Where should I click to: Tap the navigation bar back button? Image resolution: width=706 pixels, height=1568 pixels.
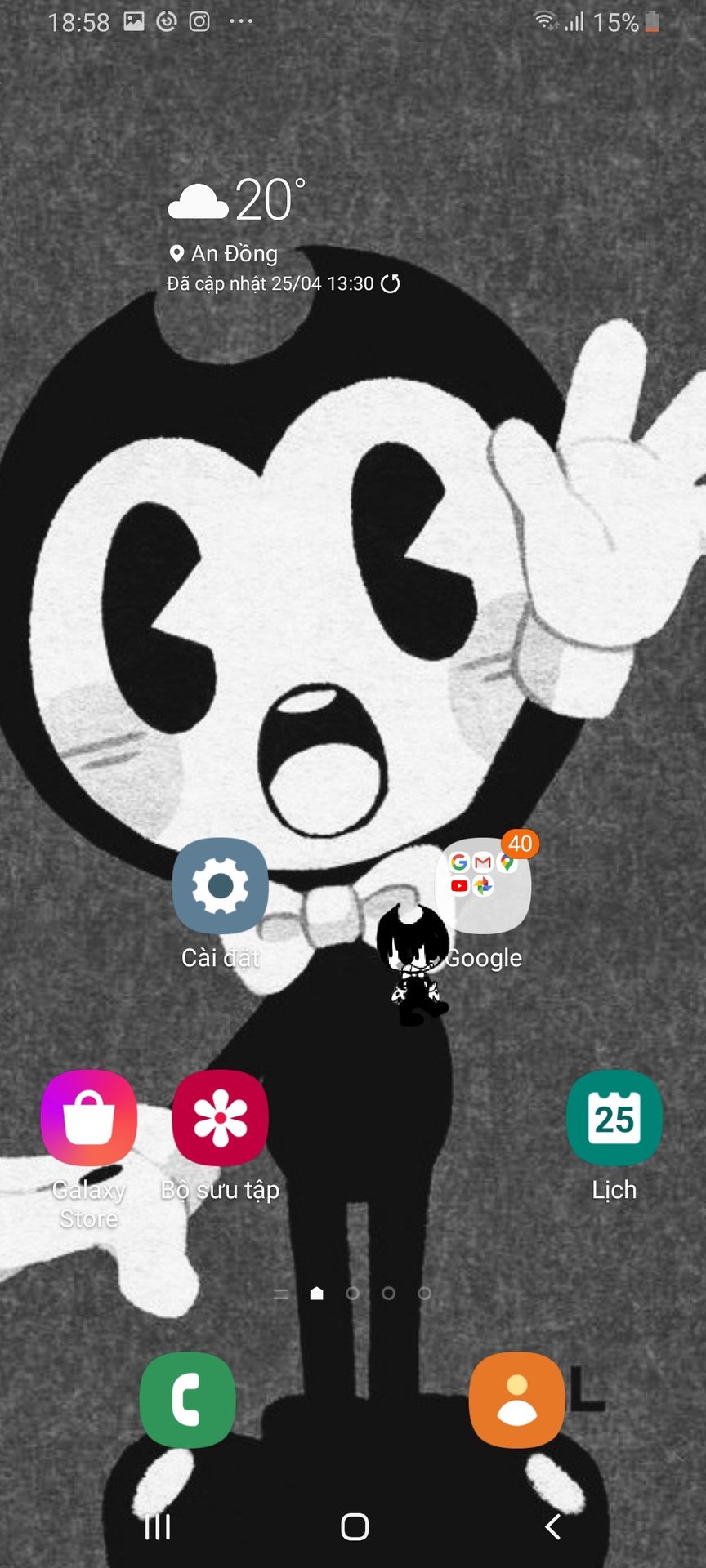tap(553, 1526)
